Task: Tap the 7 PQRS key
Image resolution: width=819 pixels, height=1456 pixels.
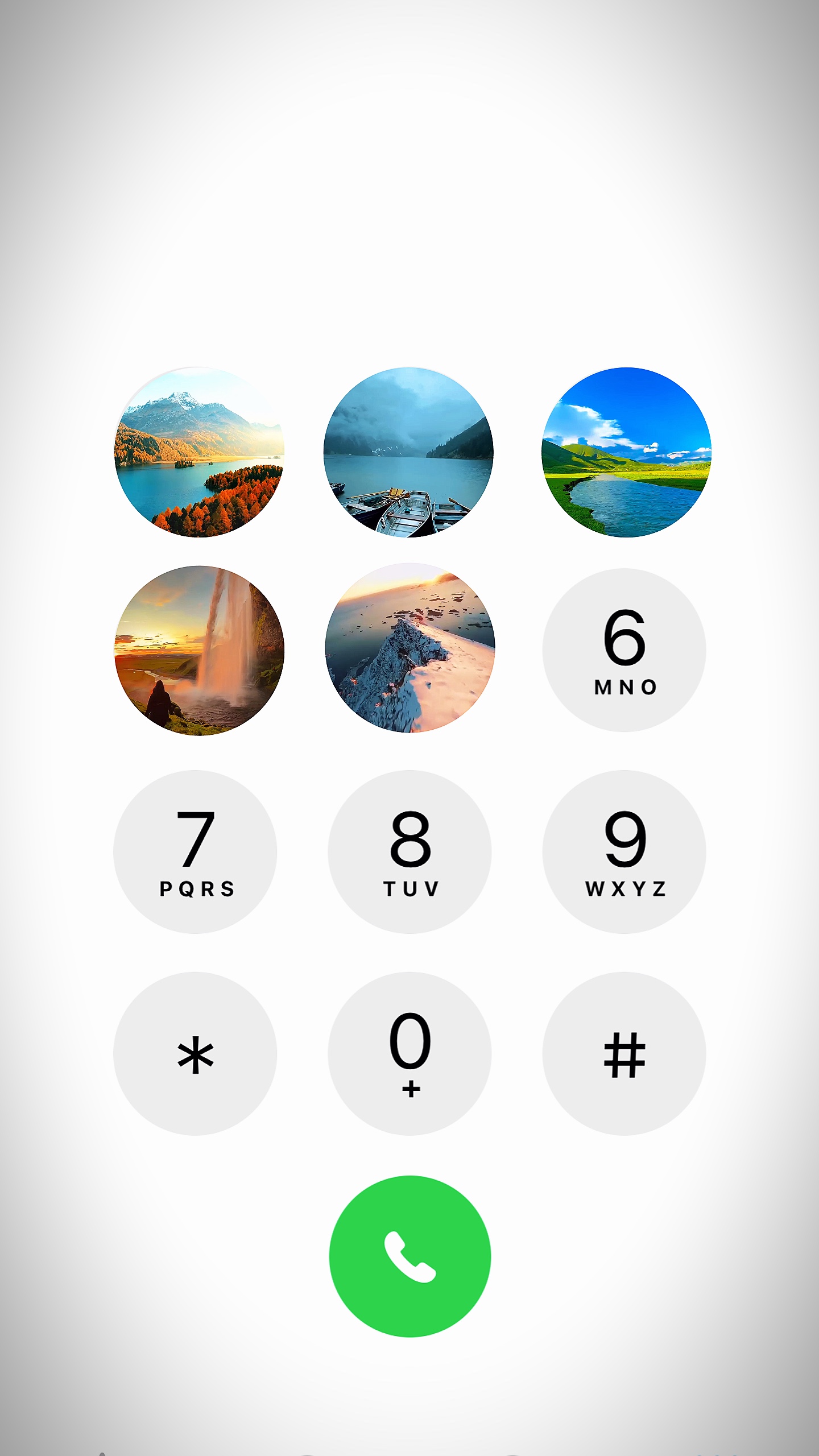Action: [195, 851]
